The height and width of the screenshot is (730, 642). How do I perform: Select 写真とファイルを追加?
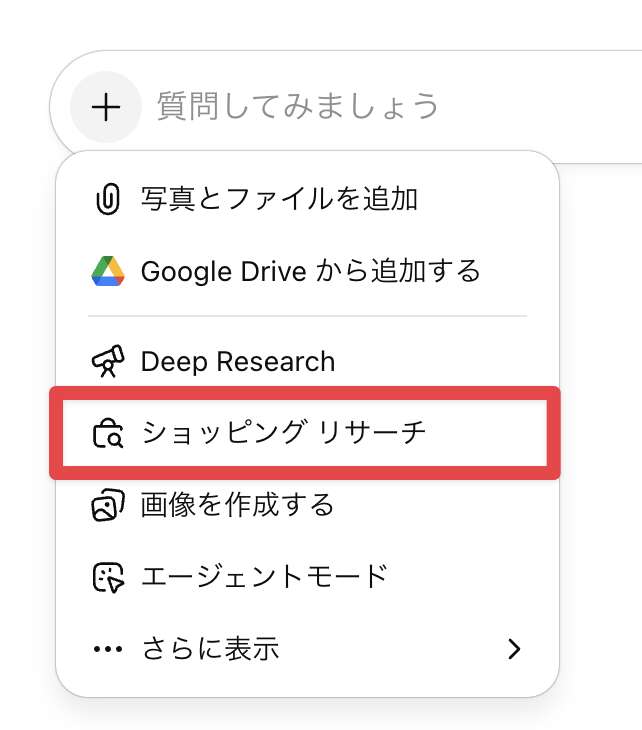[279, 199]
